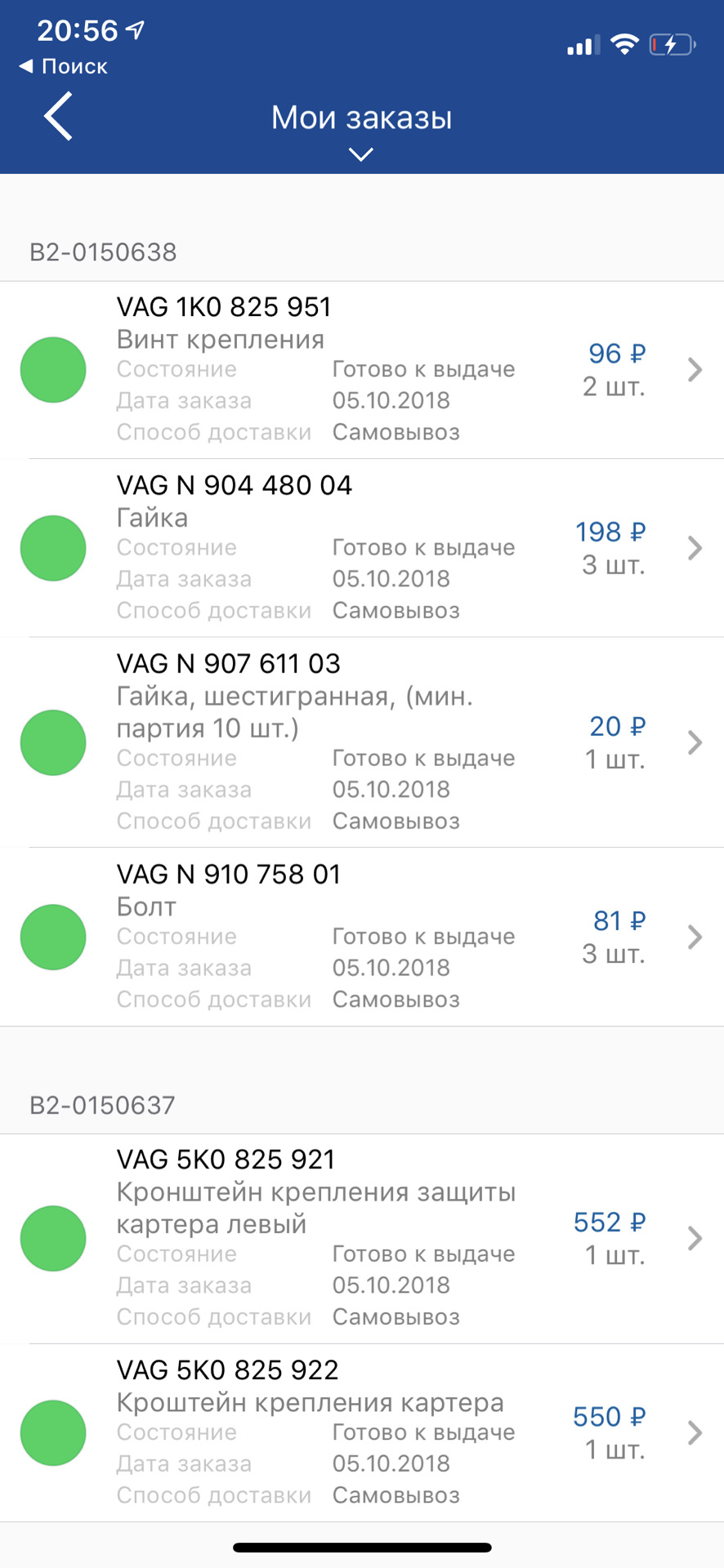
Task: Tap the cellular signal bars indicator
Action: pyautogui.click(x=582, y=45)
